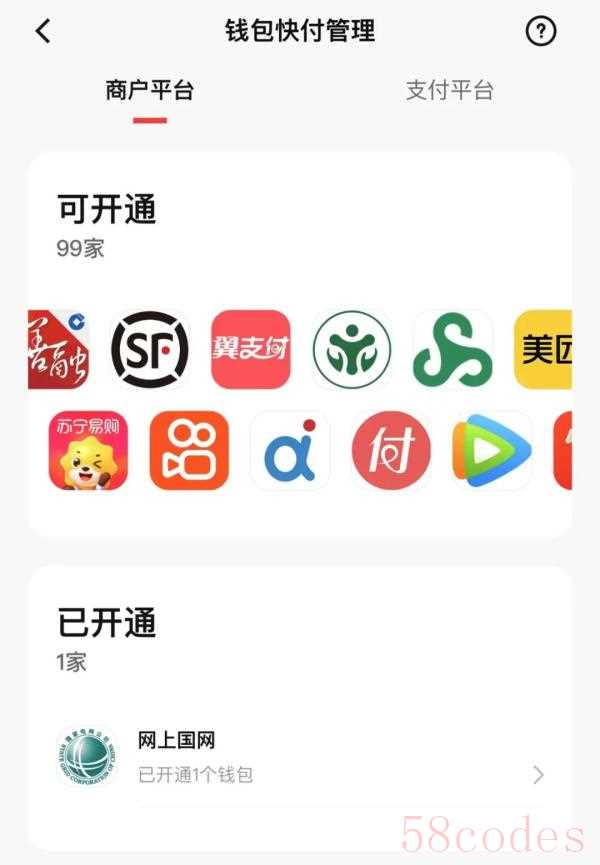
Task: Tap the red 付 merchant icon
Action: [391, 451]
